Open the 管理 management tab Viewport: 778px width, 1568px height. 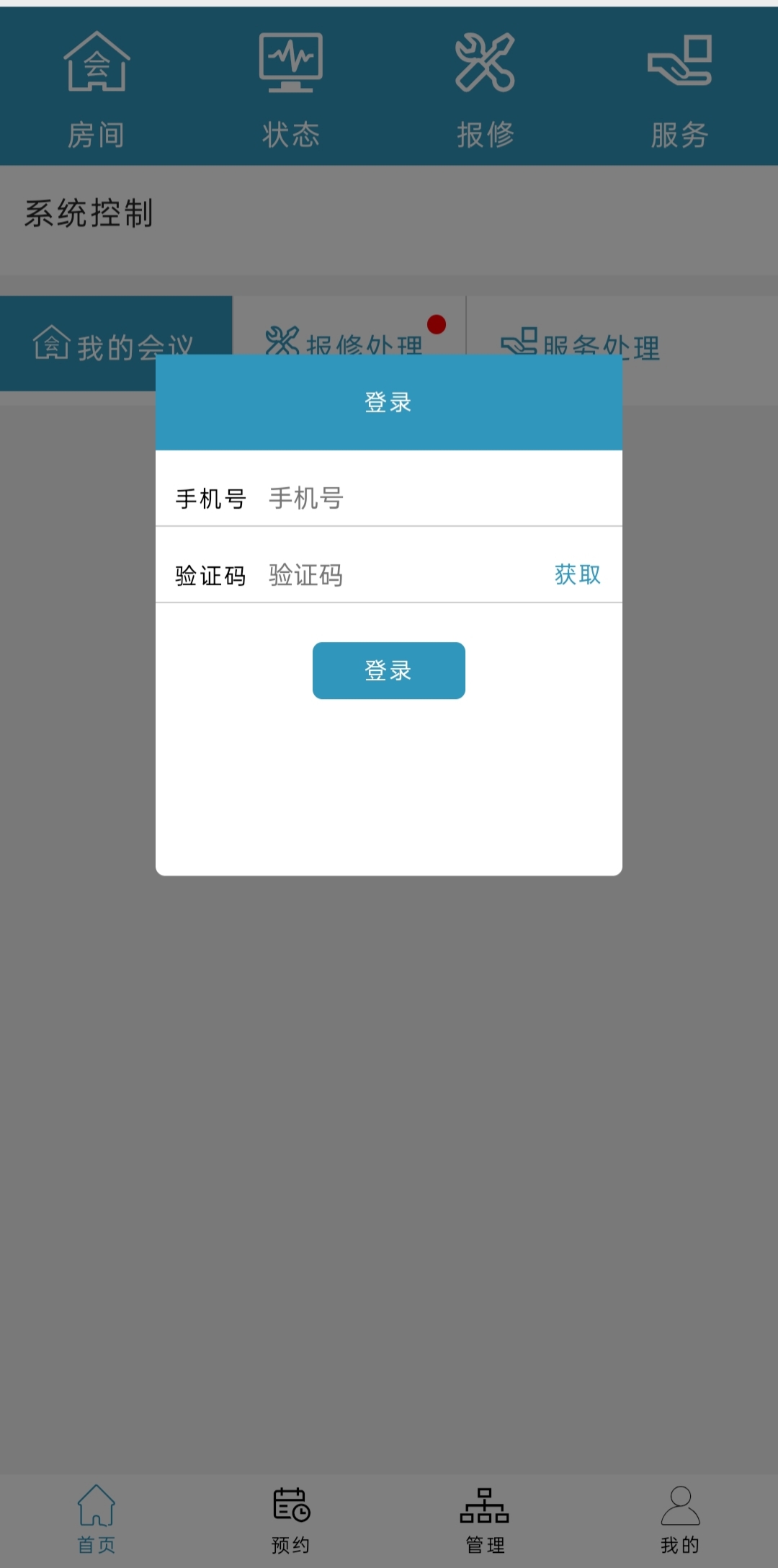click(486, 1519)
